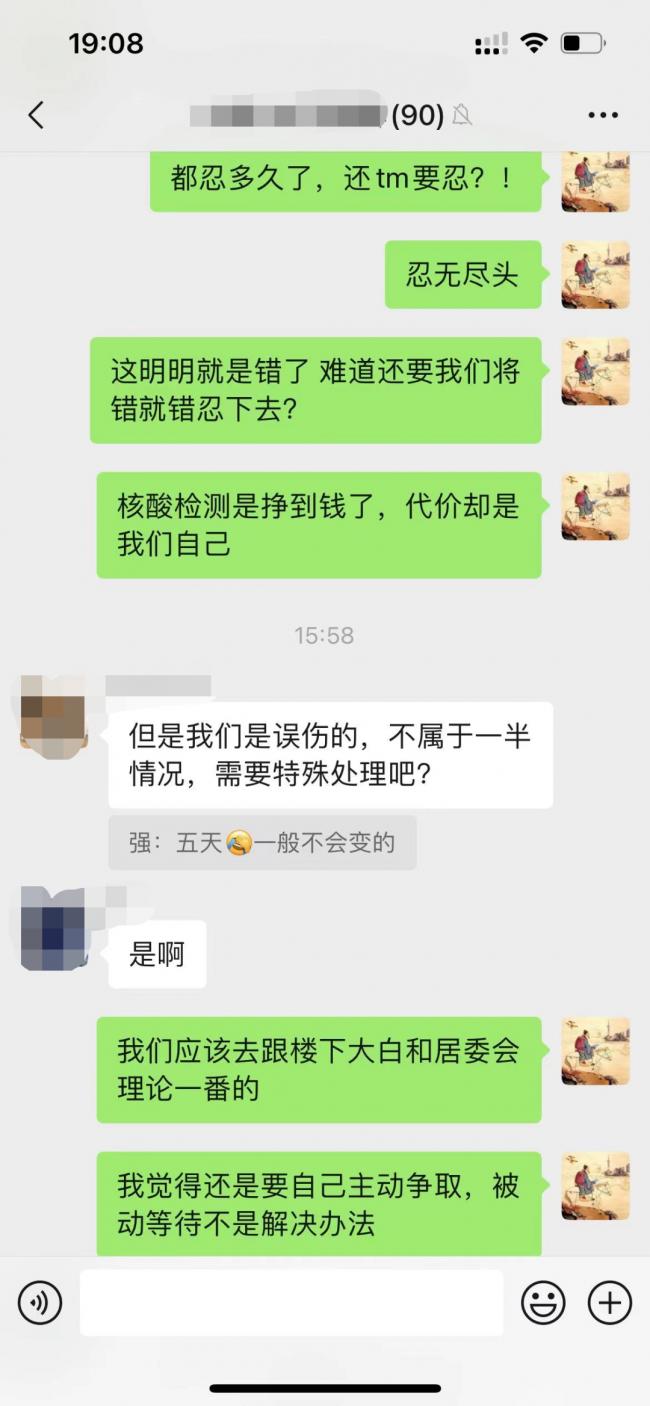Open the plus attachments menu

point(609,1303)
